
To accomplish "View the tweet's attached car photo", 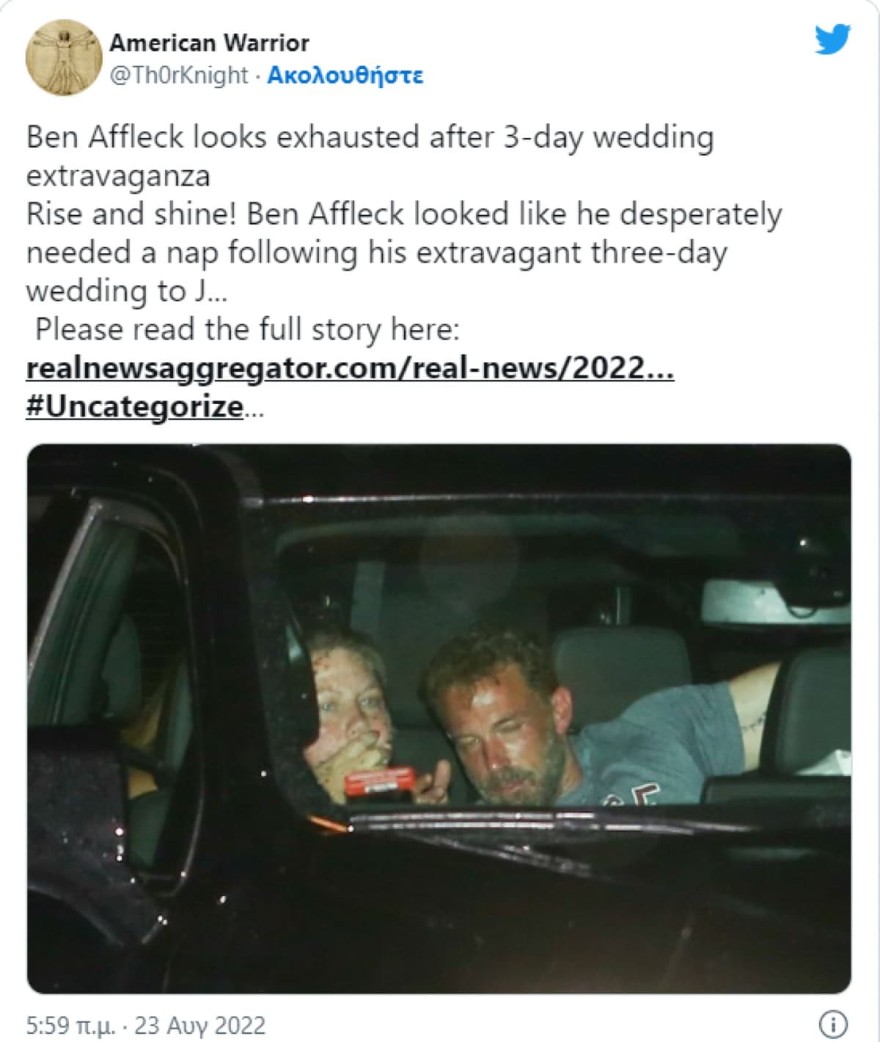I will tap(439, 717).
